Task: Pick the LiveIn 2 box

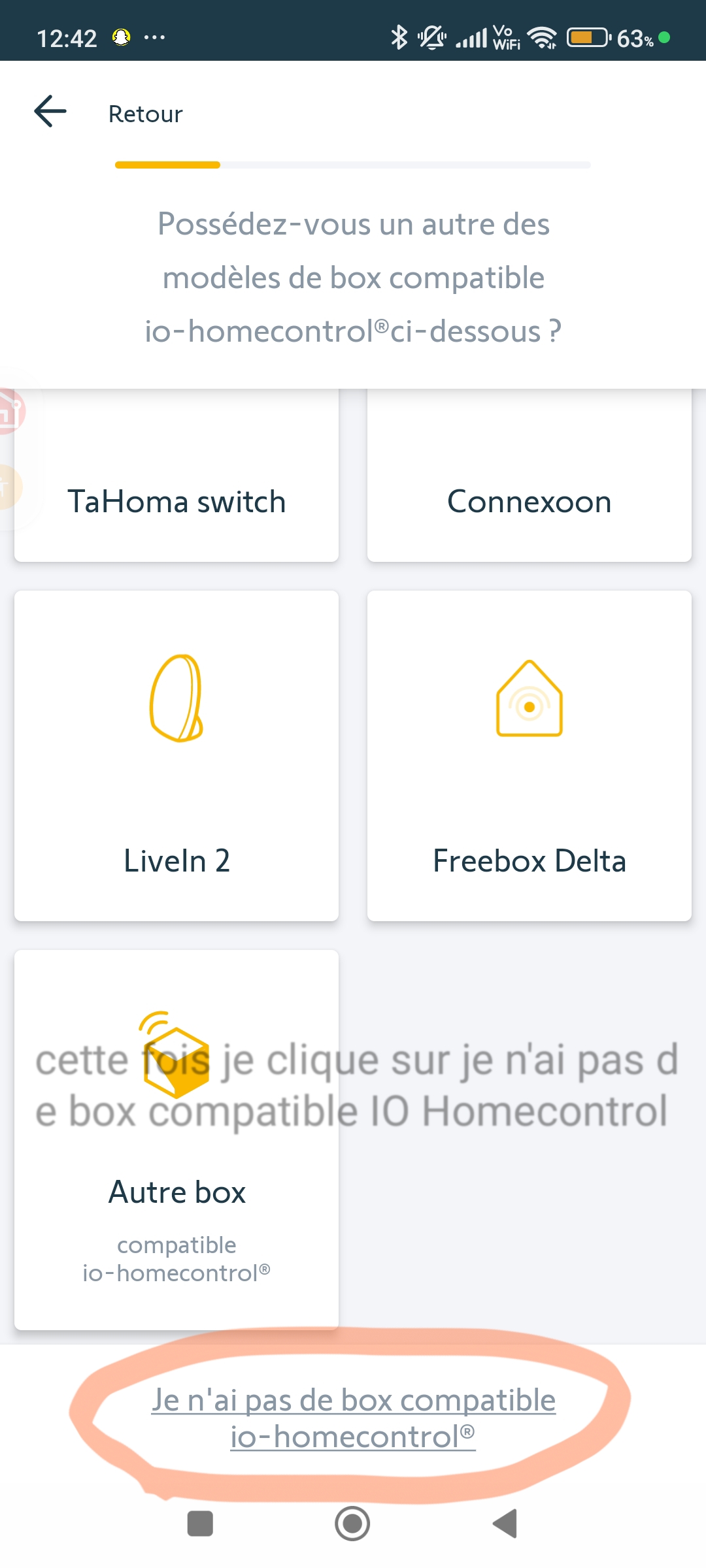Action: 176,756
